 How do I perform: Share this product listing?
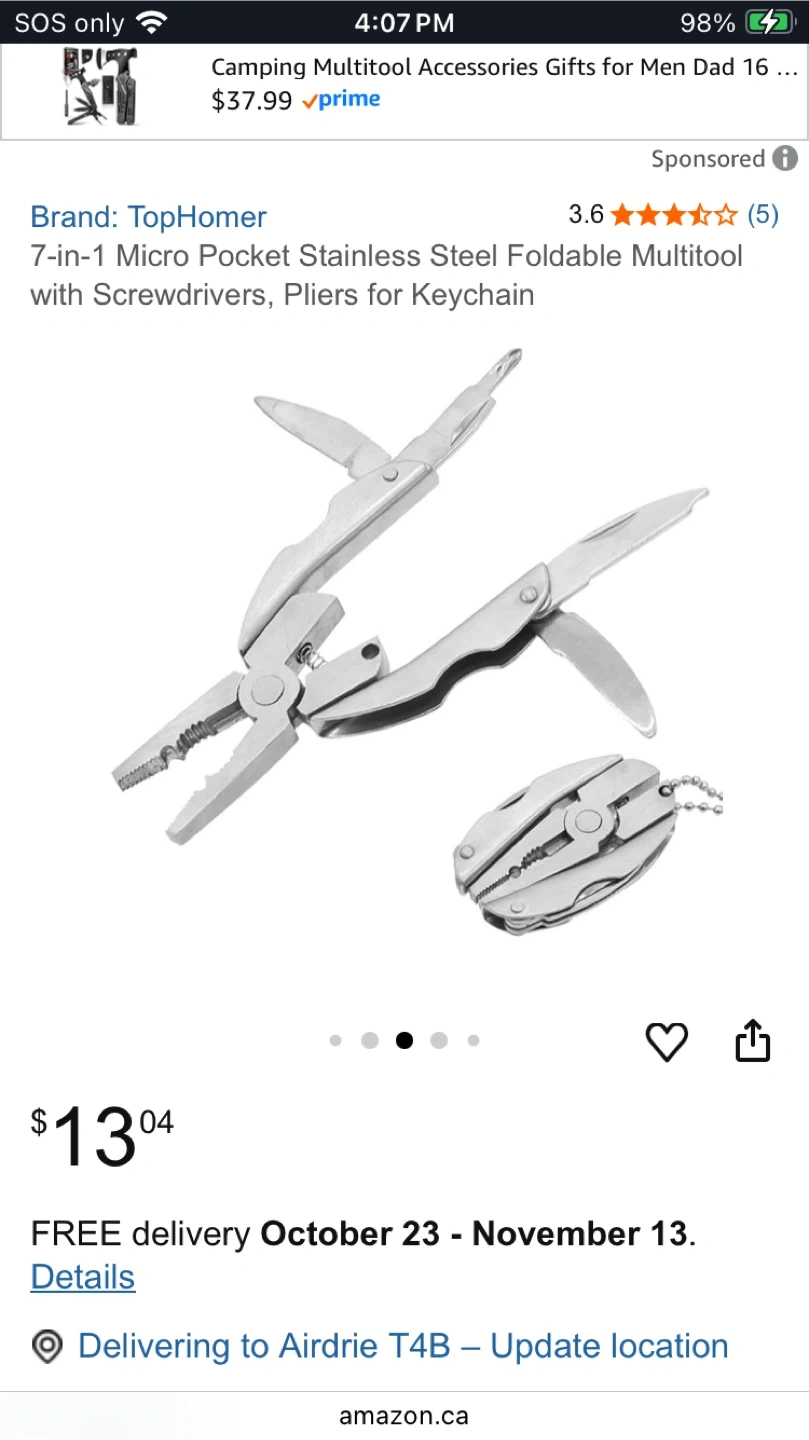pos(753,1041)
